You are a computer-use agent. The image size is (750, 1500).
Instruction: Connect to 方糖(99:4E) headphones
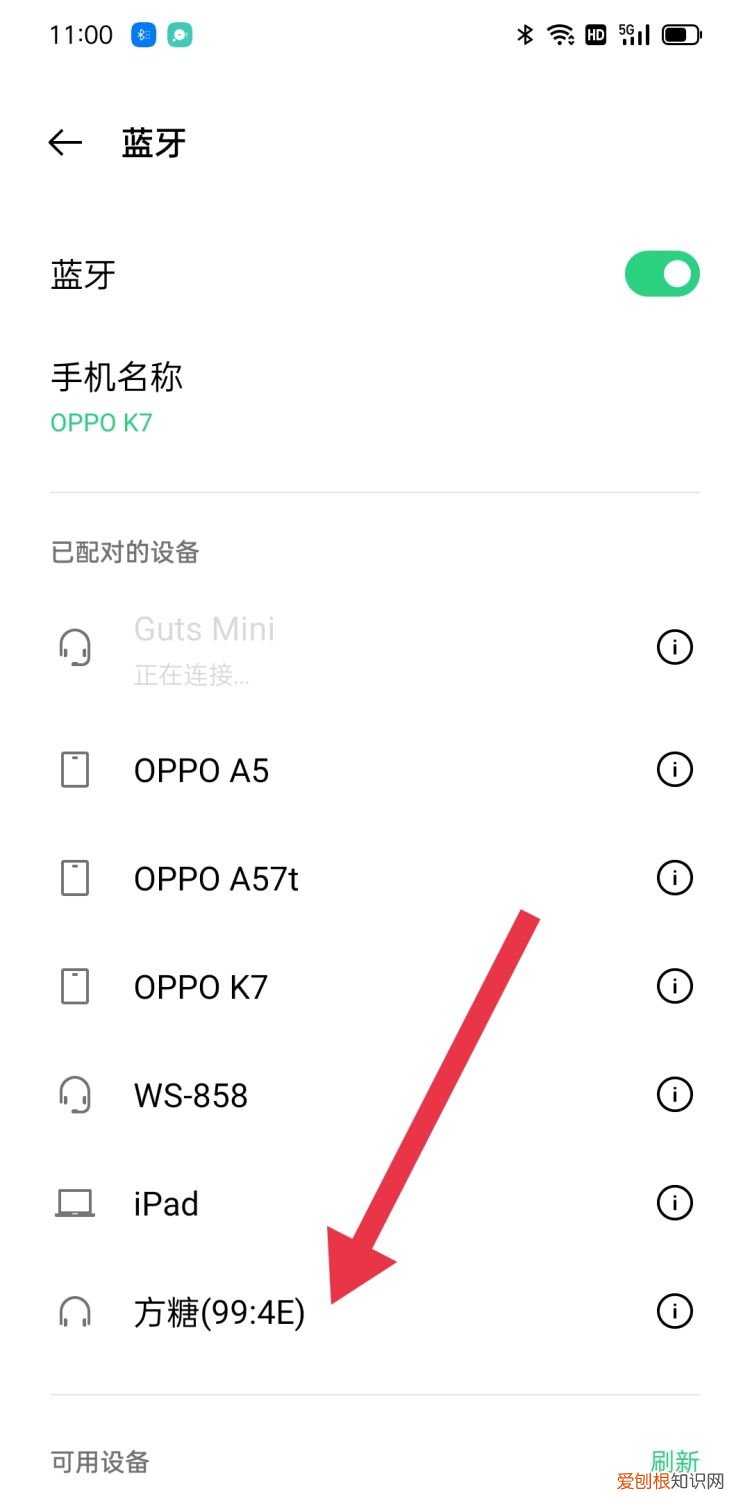click(219, 1312)
